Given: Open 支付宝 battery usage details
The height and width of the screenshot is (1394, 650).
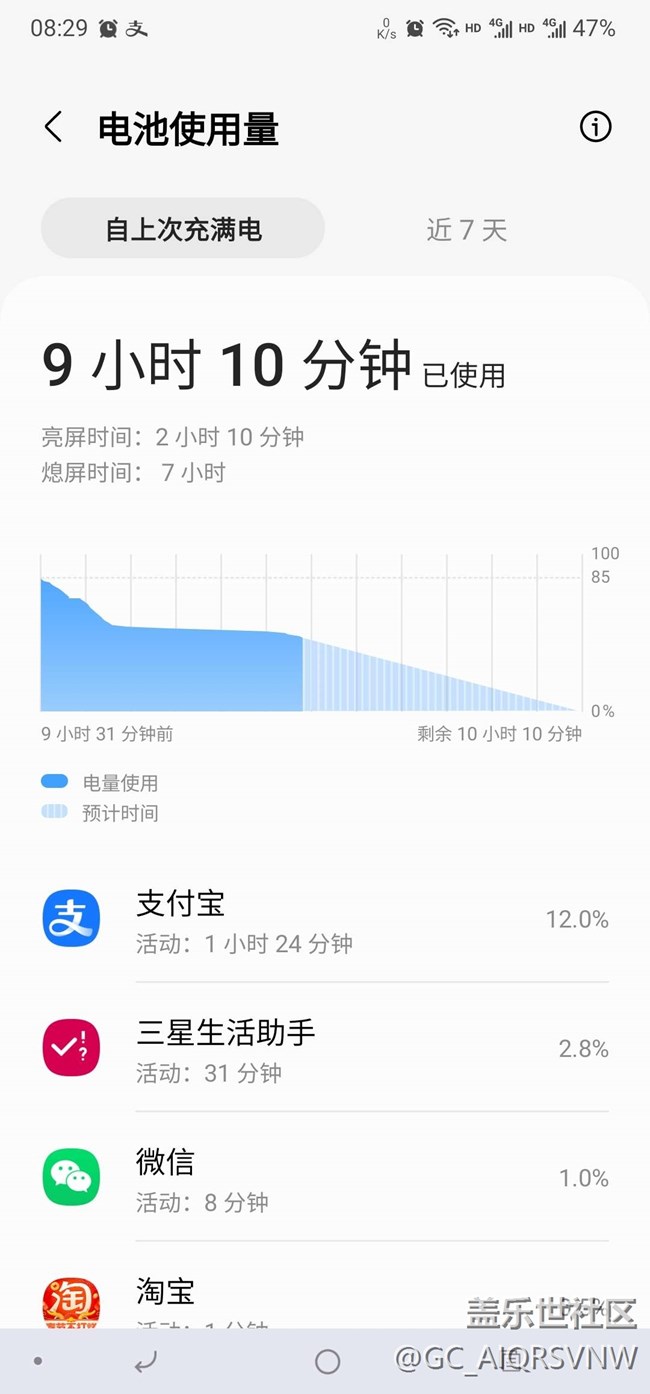Looking at the screenshot, I should pos(325,918).
